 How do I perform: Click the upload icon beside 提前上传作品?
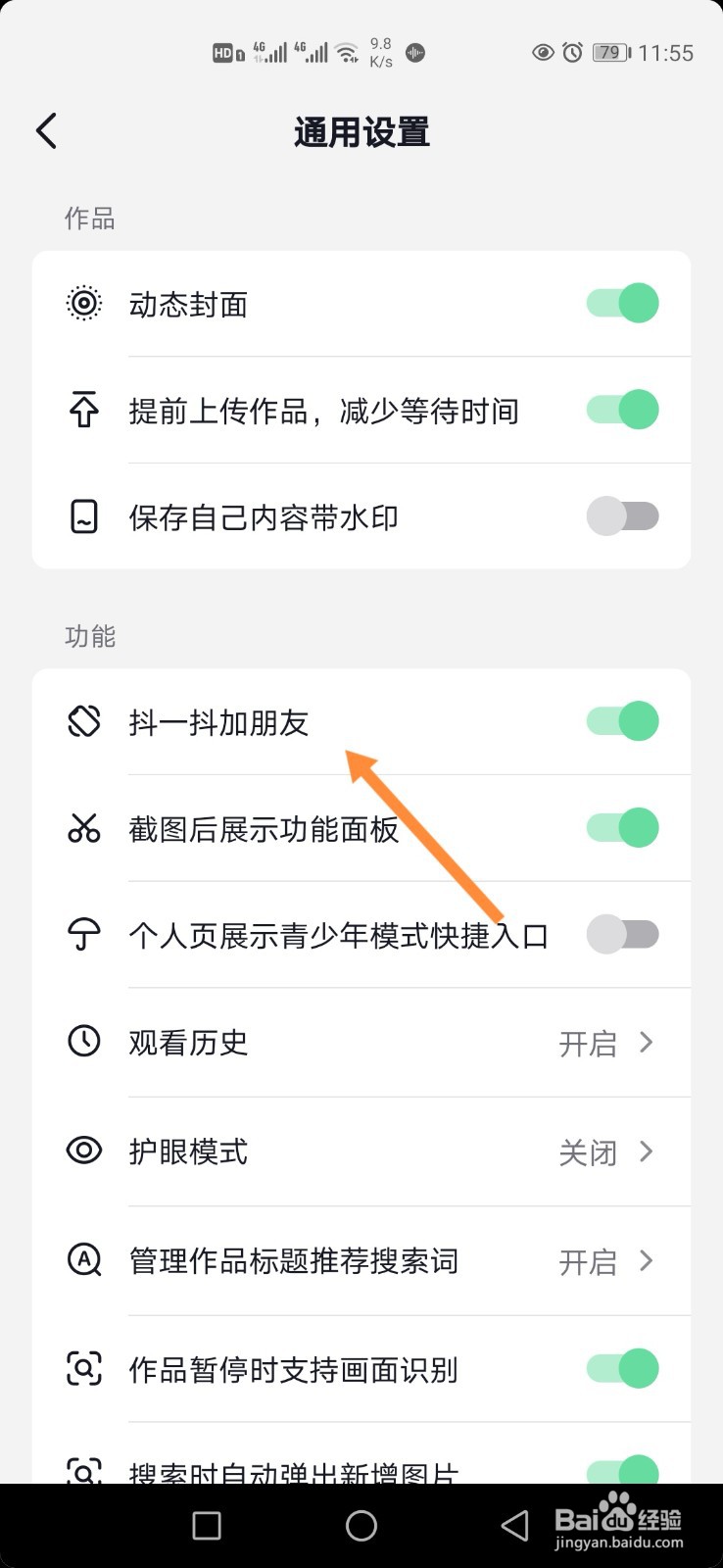[83, 410]
